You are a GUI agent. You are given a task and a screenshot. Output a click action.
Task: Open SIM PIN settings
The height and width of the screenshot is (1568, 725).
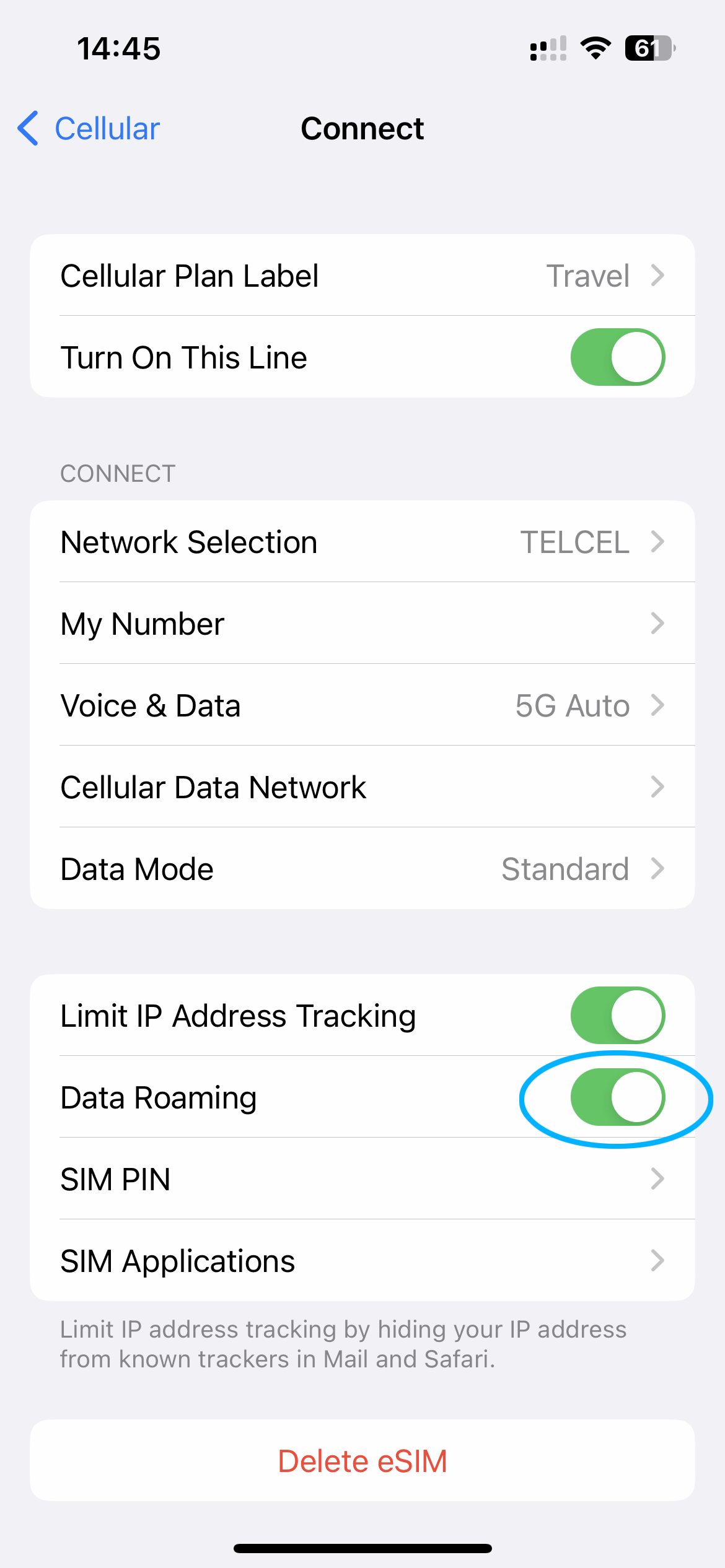click(x=362, y=1179)
